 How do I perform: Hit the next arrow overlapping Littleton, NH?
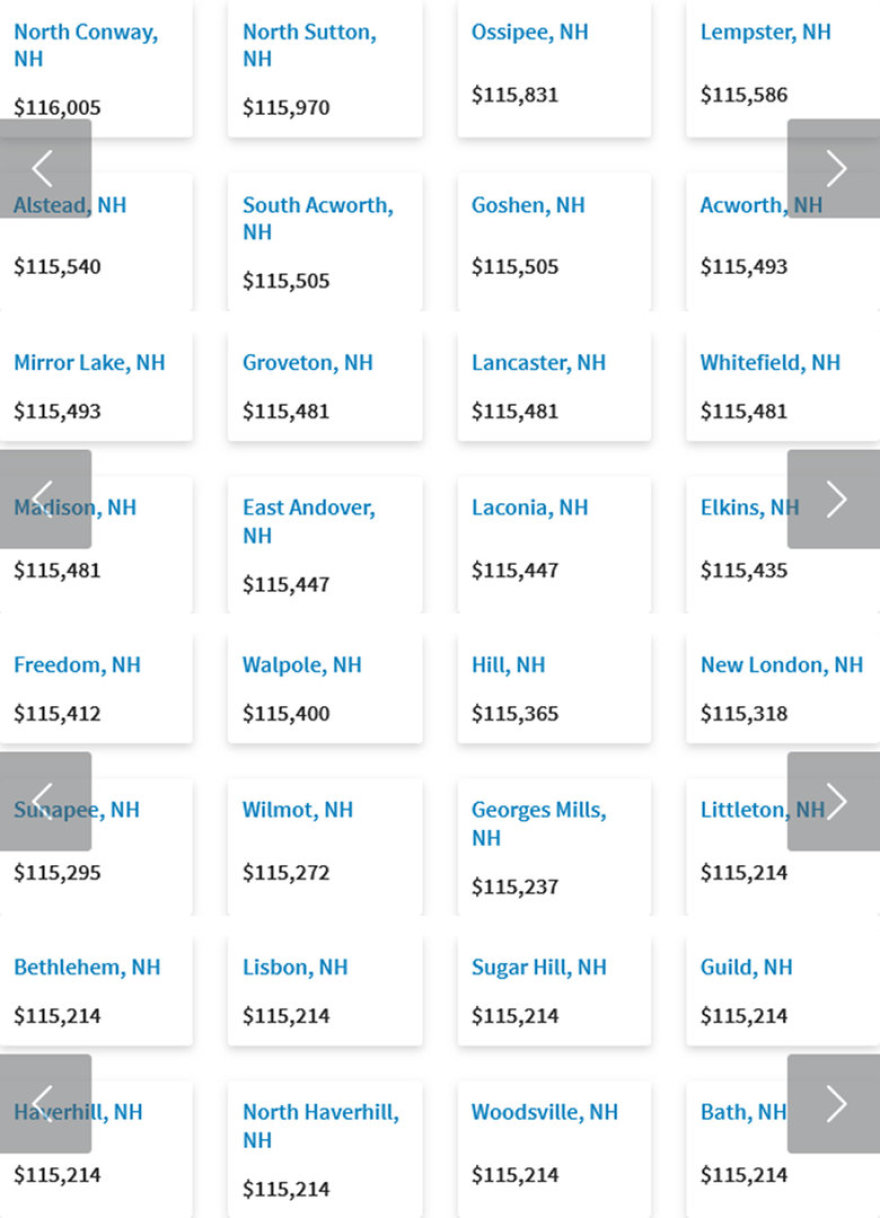(834, 801)
